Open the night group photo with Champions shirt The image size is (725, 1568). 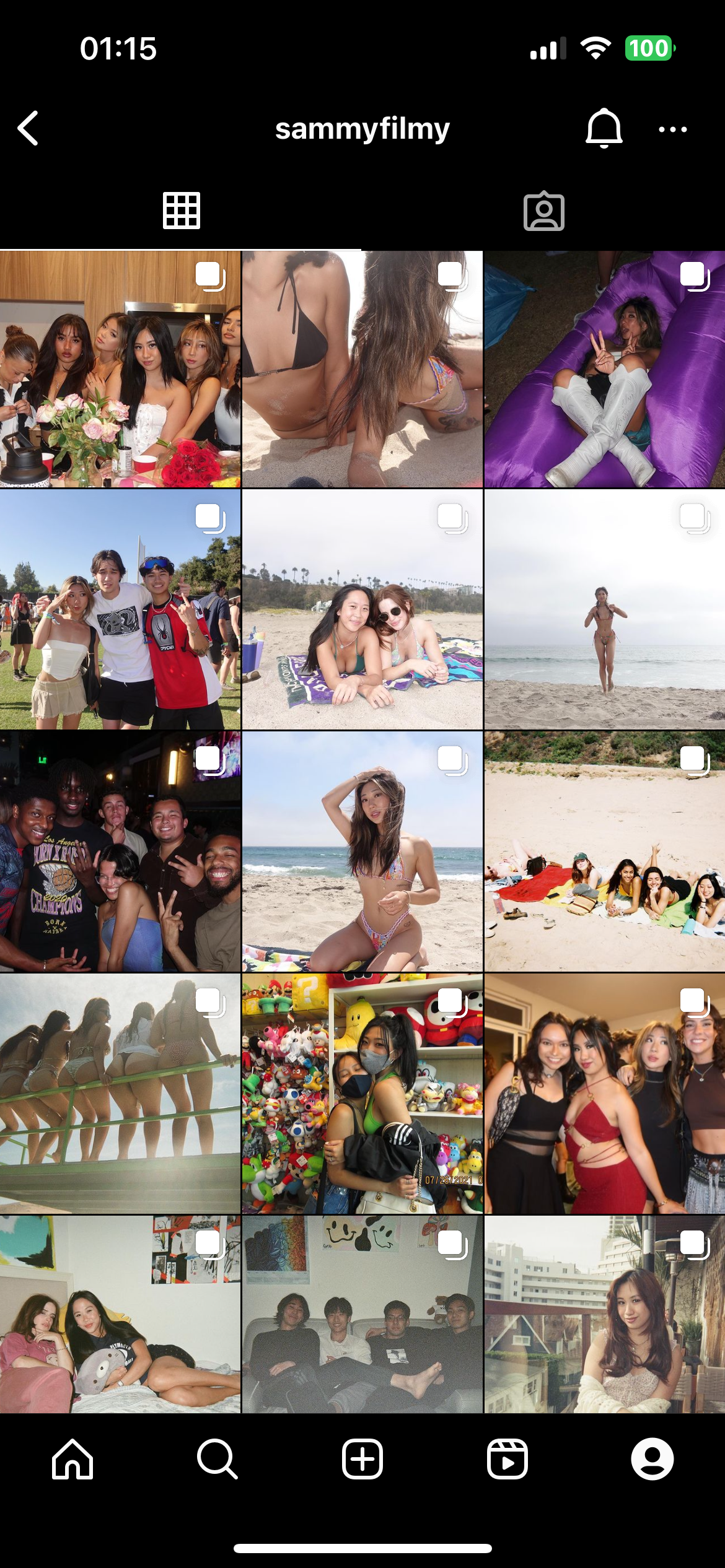[120, 852]
